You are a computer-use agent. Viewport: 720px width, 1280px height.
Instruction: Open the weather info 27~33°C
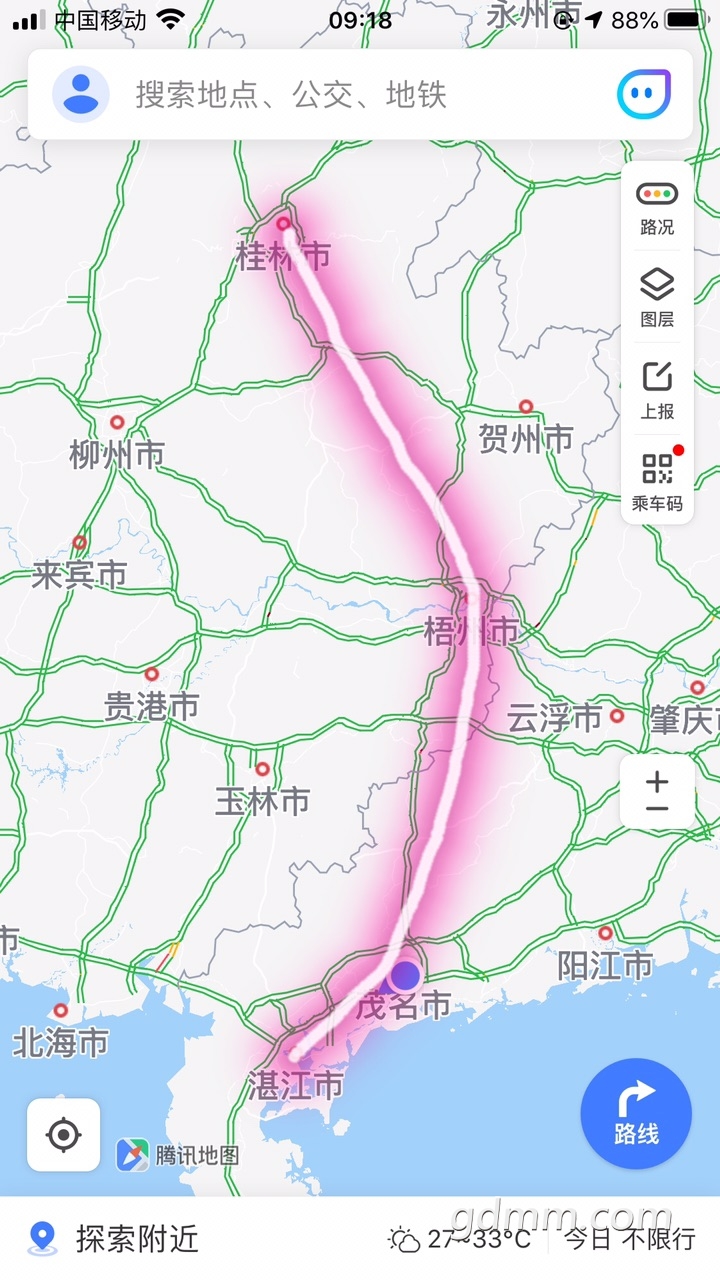click(x=461, y=1240)
